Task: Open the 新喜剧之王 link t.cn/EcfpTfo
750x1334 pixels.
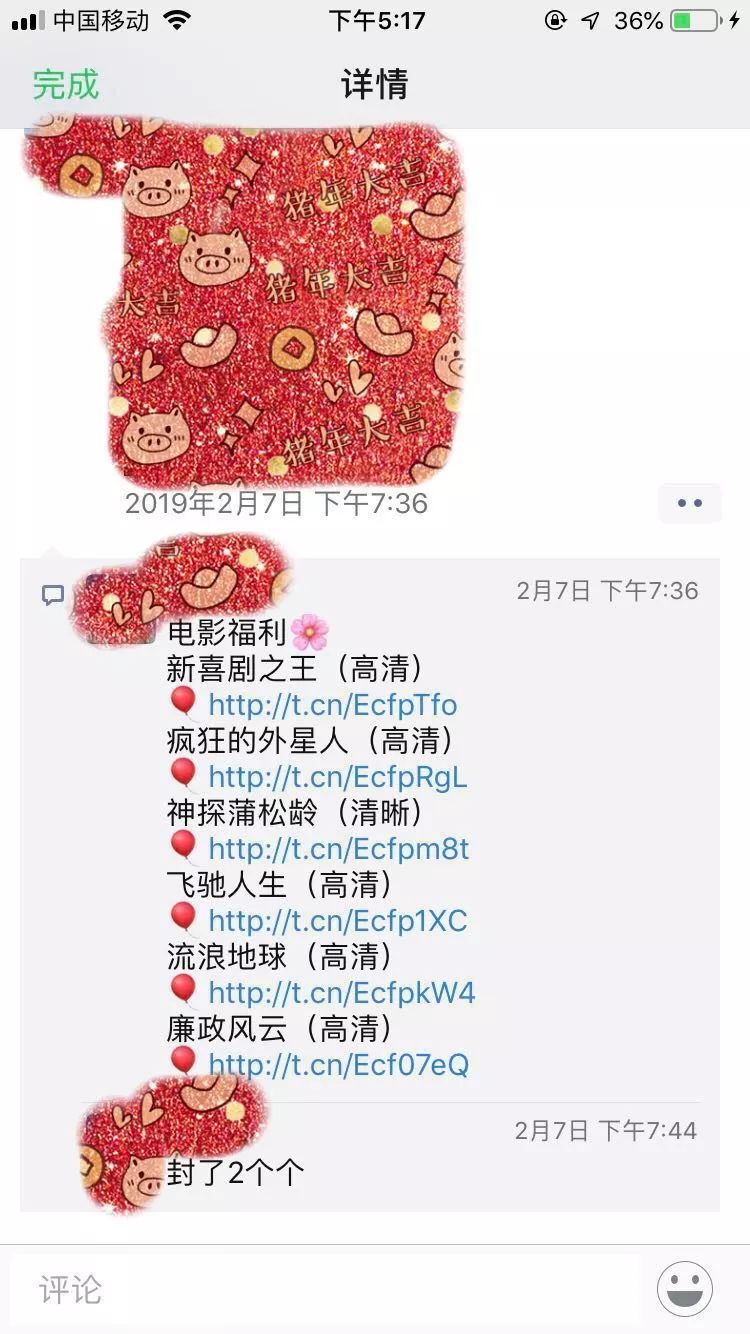Action: 332,705
